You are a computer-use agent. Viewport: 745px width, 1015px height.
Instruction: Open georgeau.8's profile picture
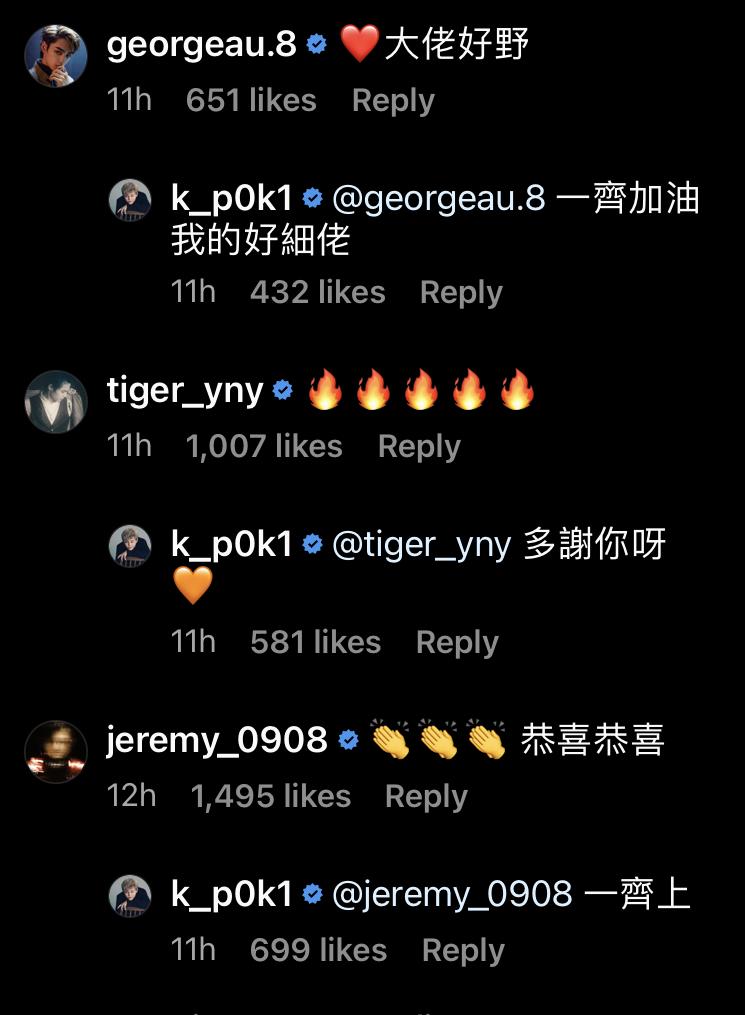tap(55, 56)
